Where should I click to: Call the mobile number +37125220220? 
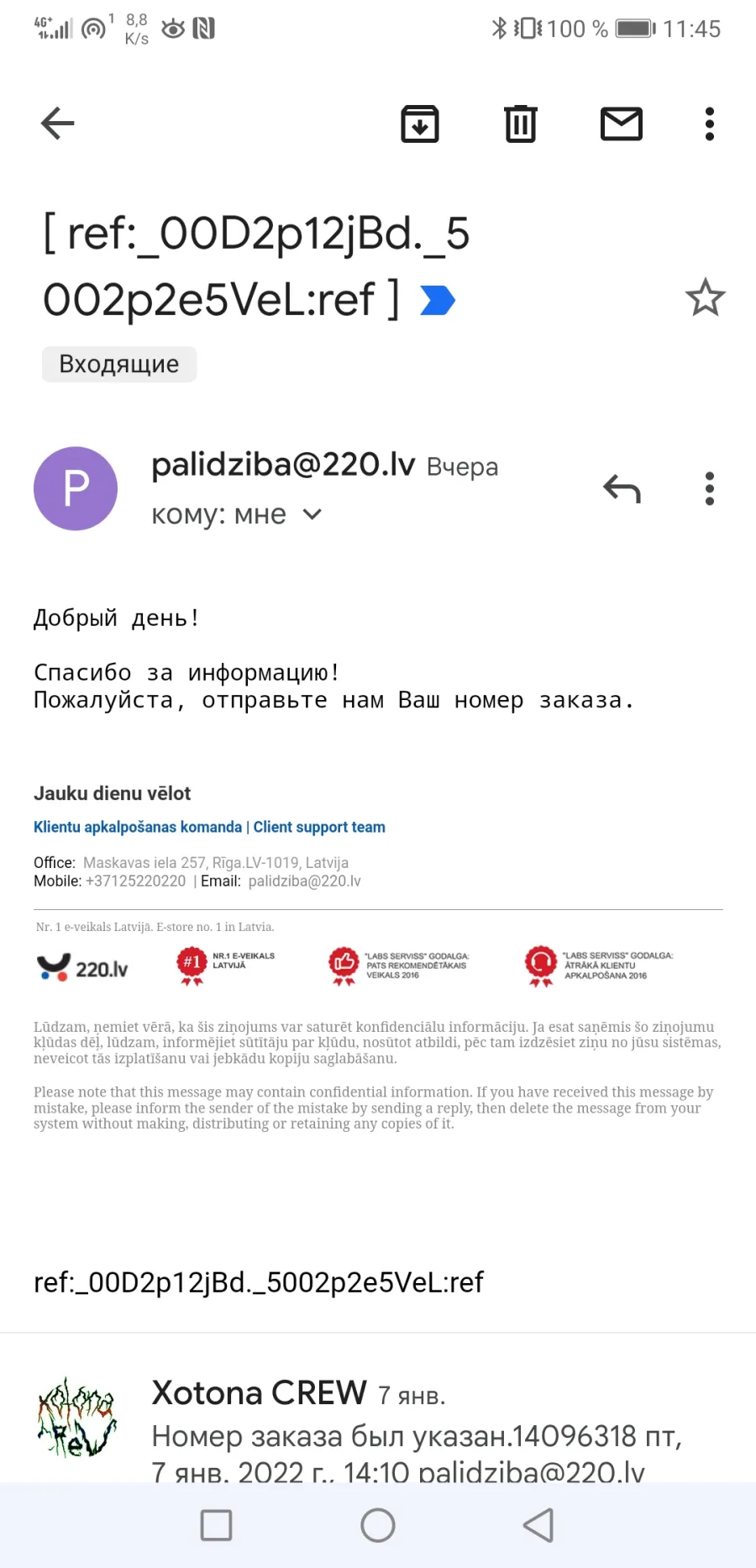[136, 881]
